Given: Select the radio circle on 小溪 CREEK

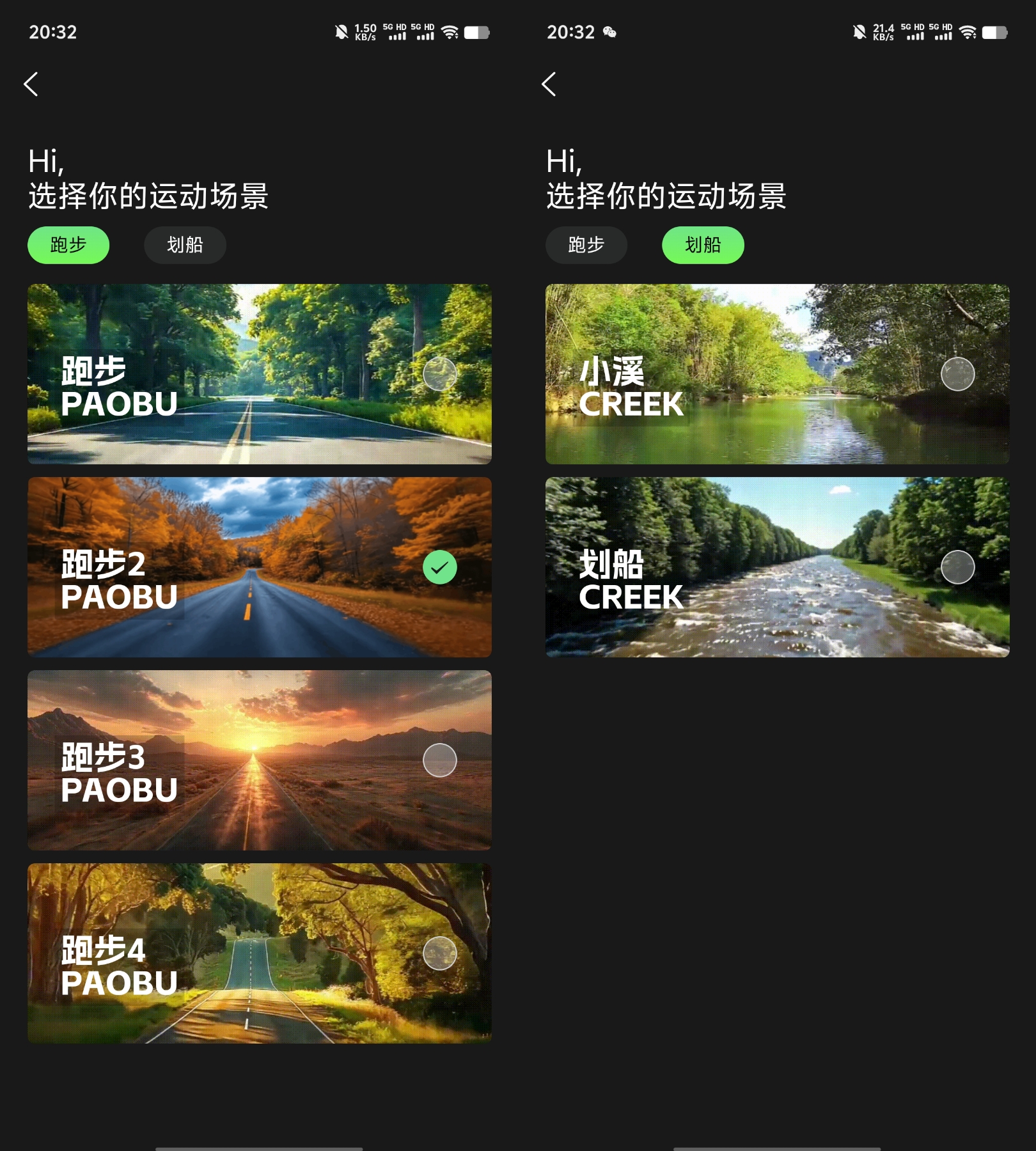Looking at the screenshot, I should [958, 374].
